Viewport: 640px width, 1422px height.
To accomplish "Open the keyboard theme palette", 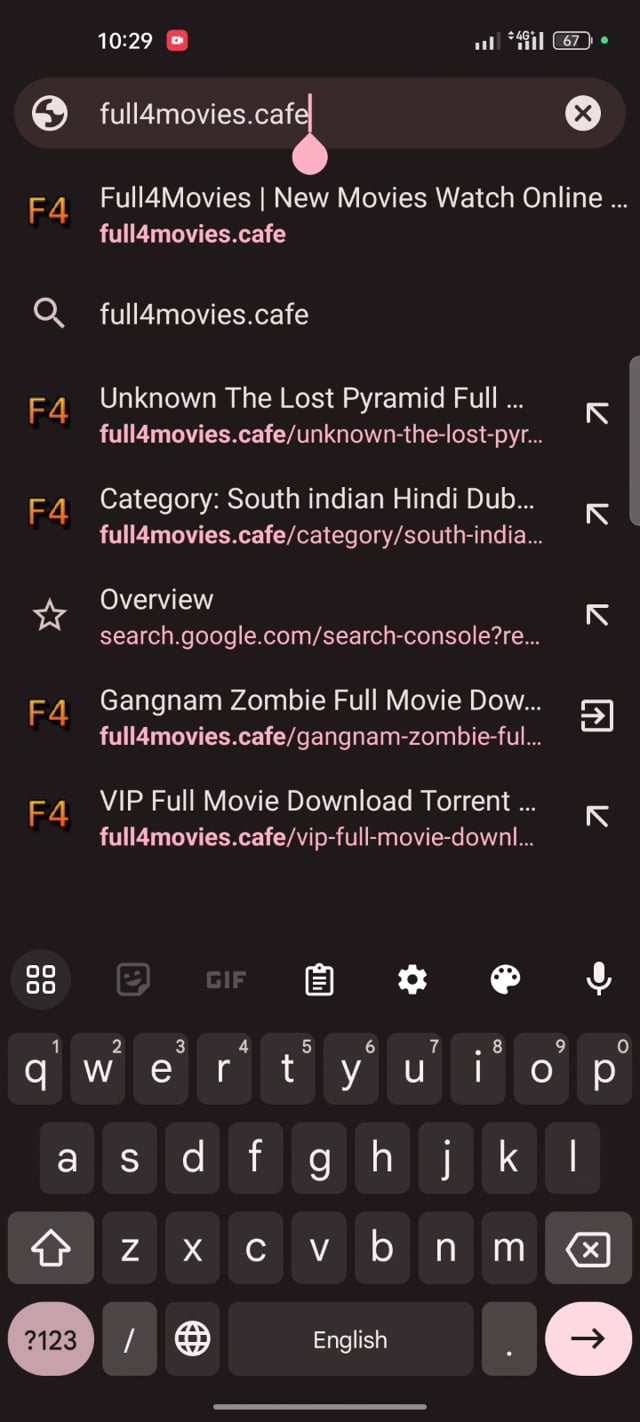I will coord(506,979).
